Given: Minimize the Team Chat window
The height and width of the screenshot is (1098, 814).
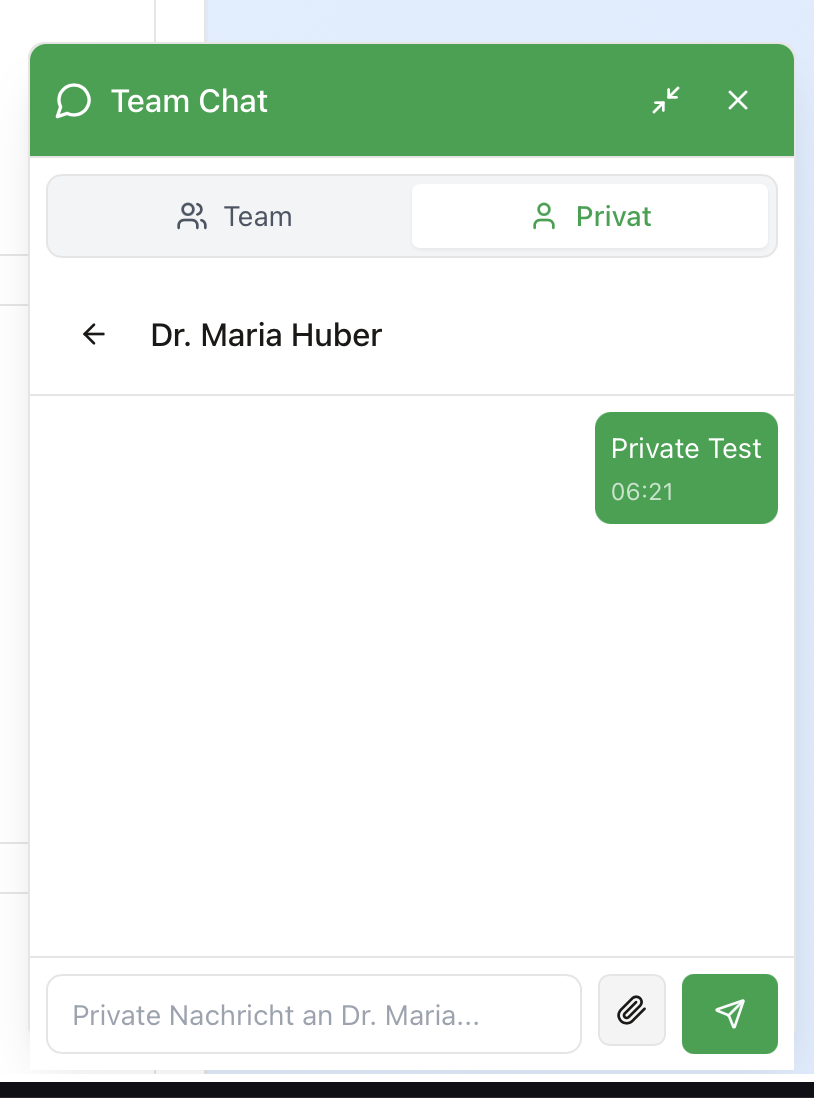Looking at the screenshot, I should 666,100.
